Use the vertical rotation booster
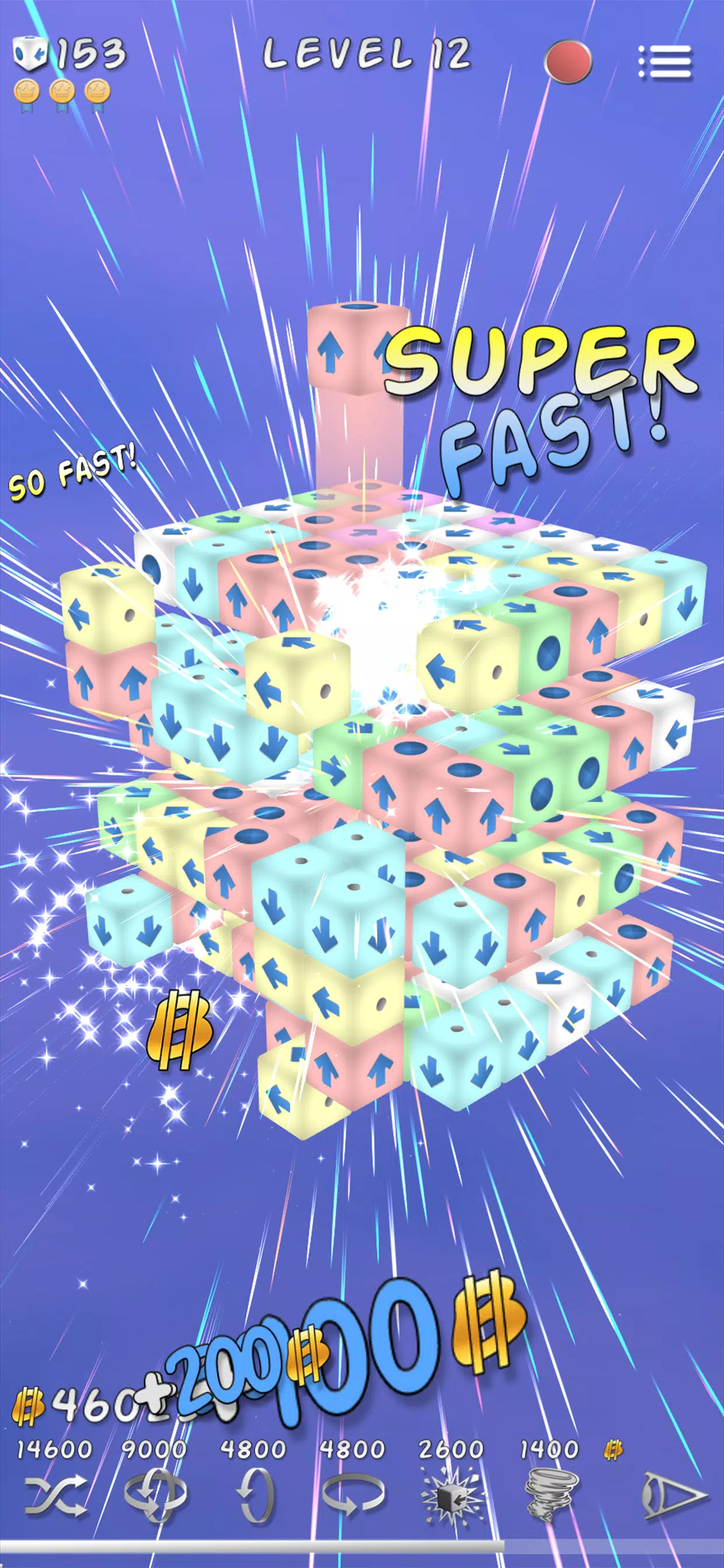The image size is (724, 1568). [x=255, y=1497]
